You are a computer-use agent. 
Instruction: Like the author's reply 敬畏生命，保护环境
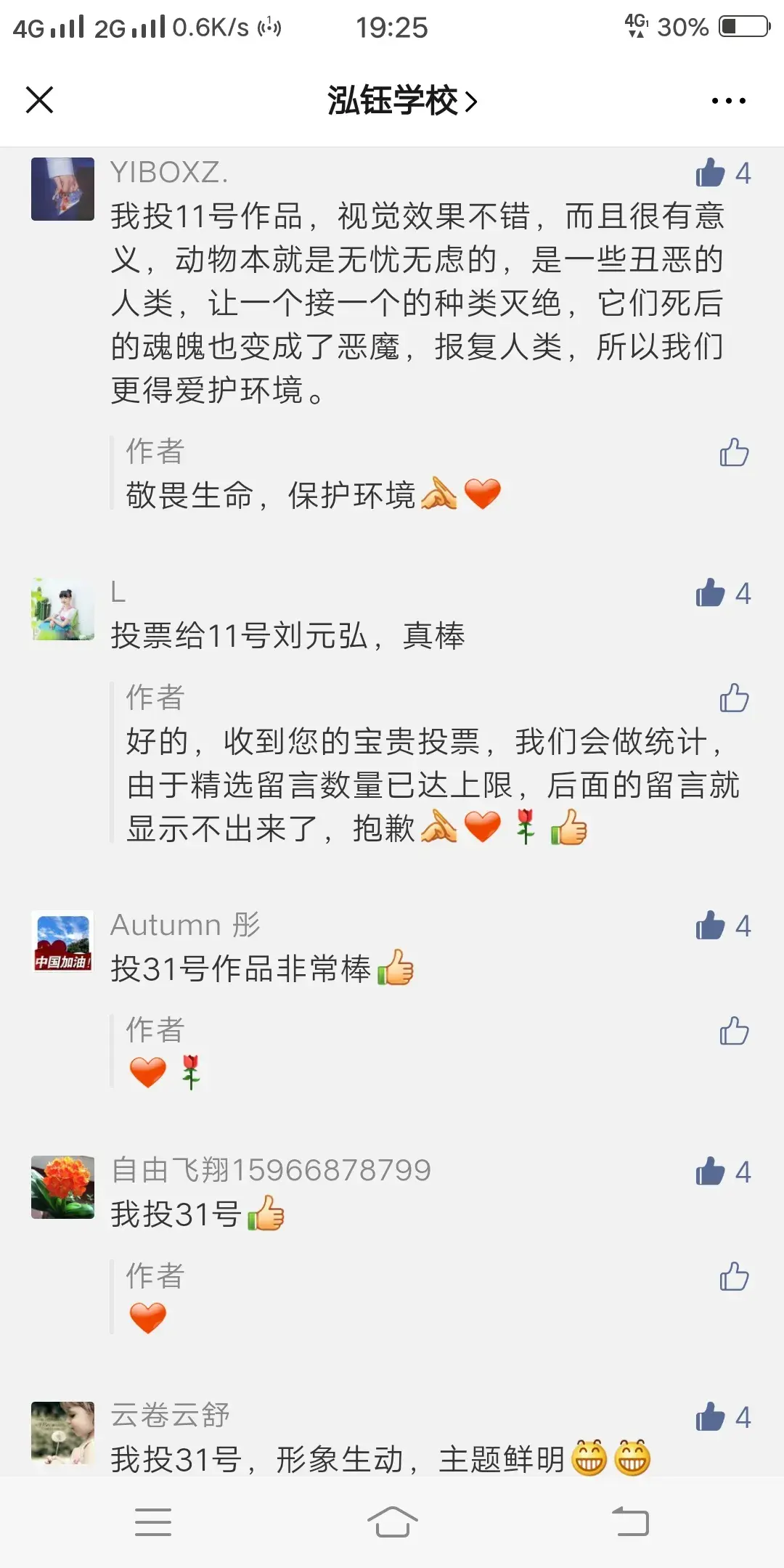(734, 452)
